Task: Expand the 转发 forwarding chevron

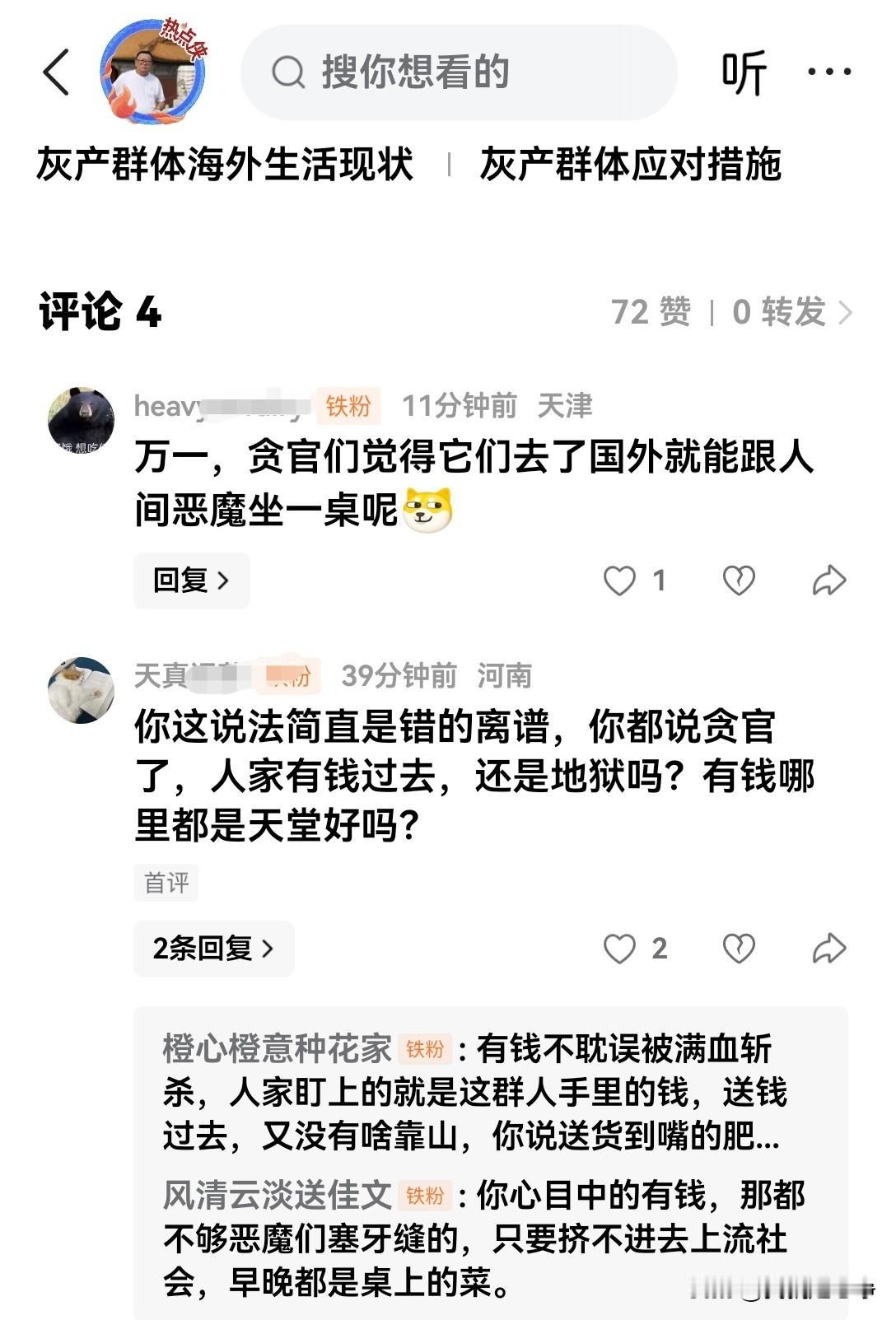Action: pyautogui.click(x=848, y=313)
